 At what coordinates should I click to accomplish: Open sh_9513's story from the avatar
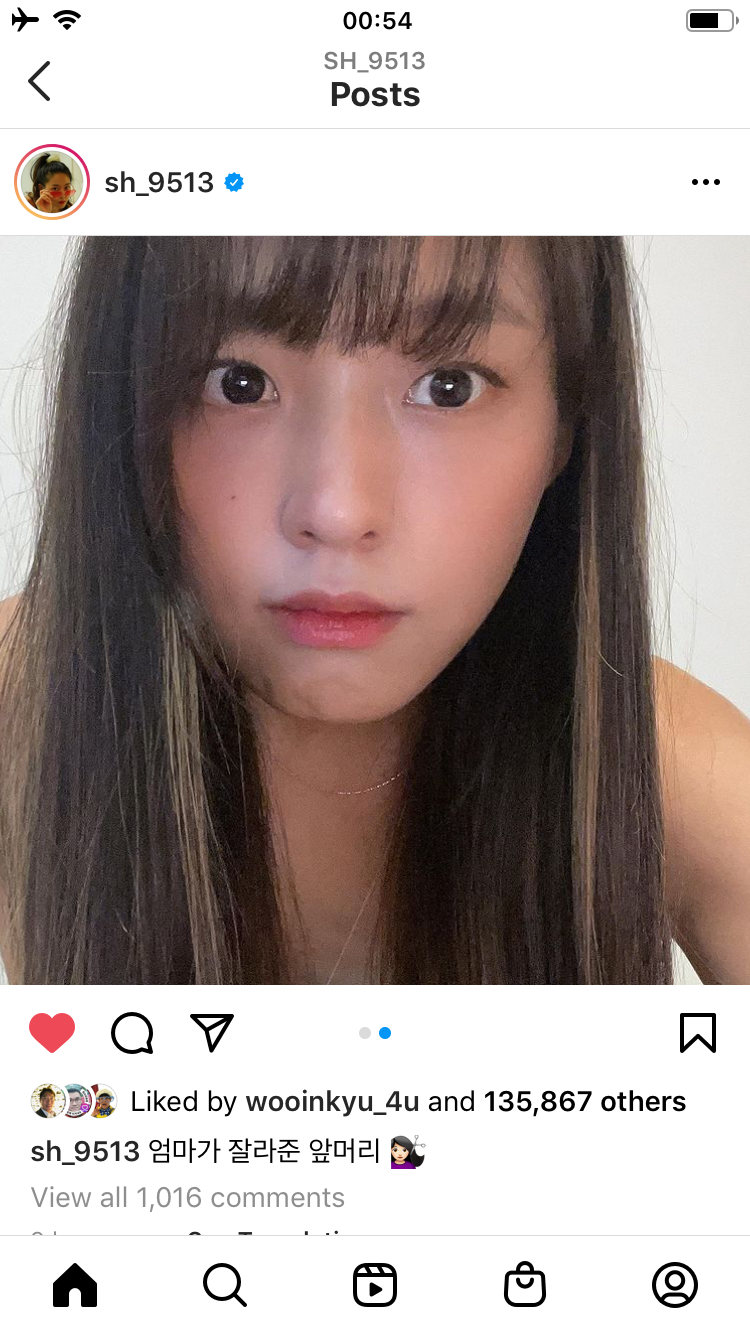(x=52, y=182)
